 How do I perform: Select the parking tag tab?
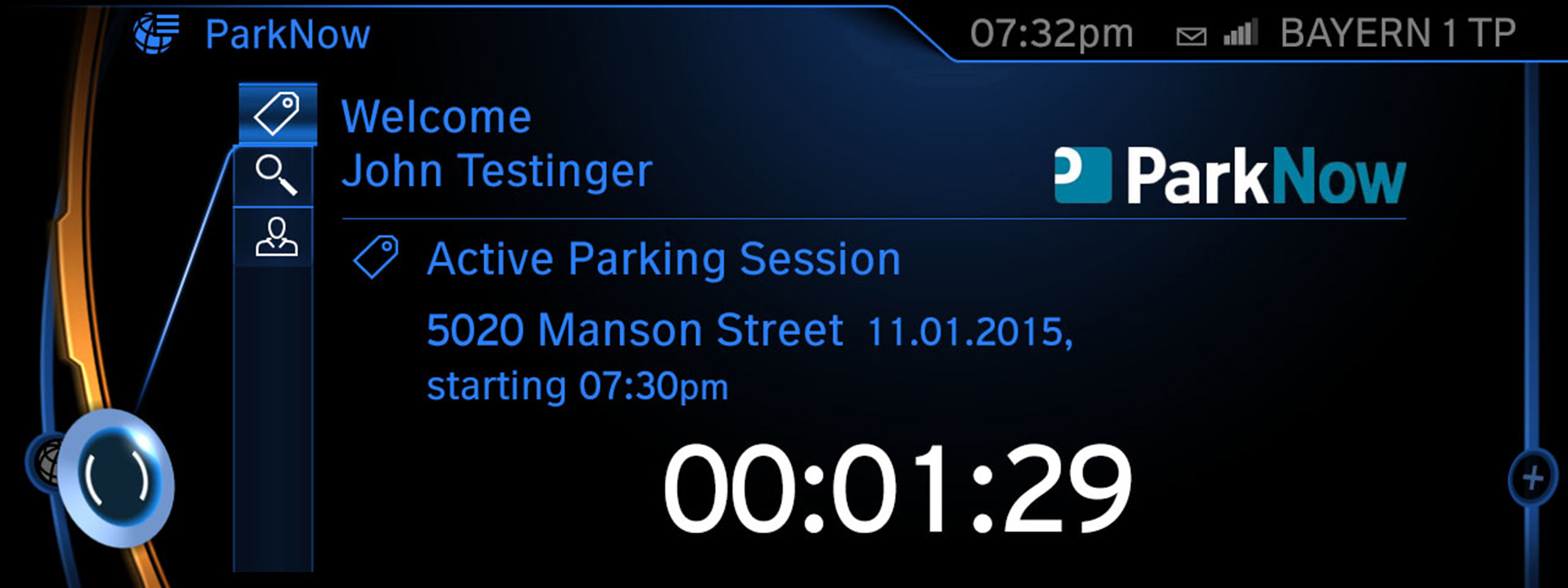pyautogui.click(x=278, y=114)
